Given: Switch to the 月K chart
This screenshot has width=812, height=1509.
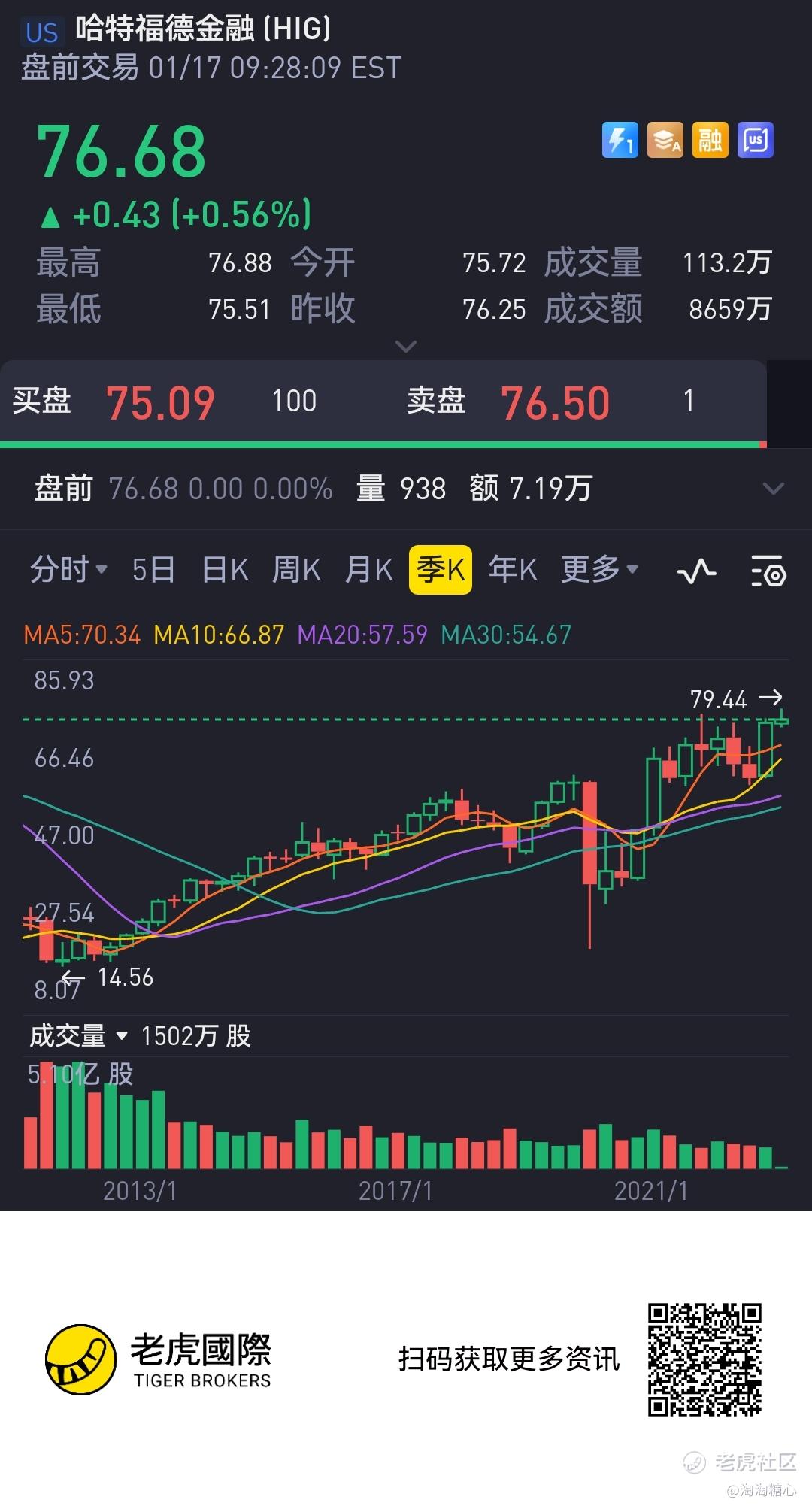Looking at the screenshot, I should tap(368, 570).
